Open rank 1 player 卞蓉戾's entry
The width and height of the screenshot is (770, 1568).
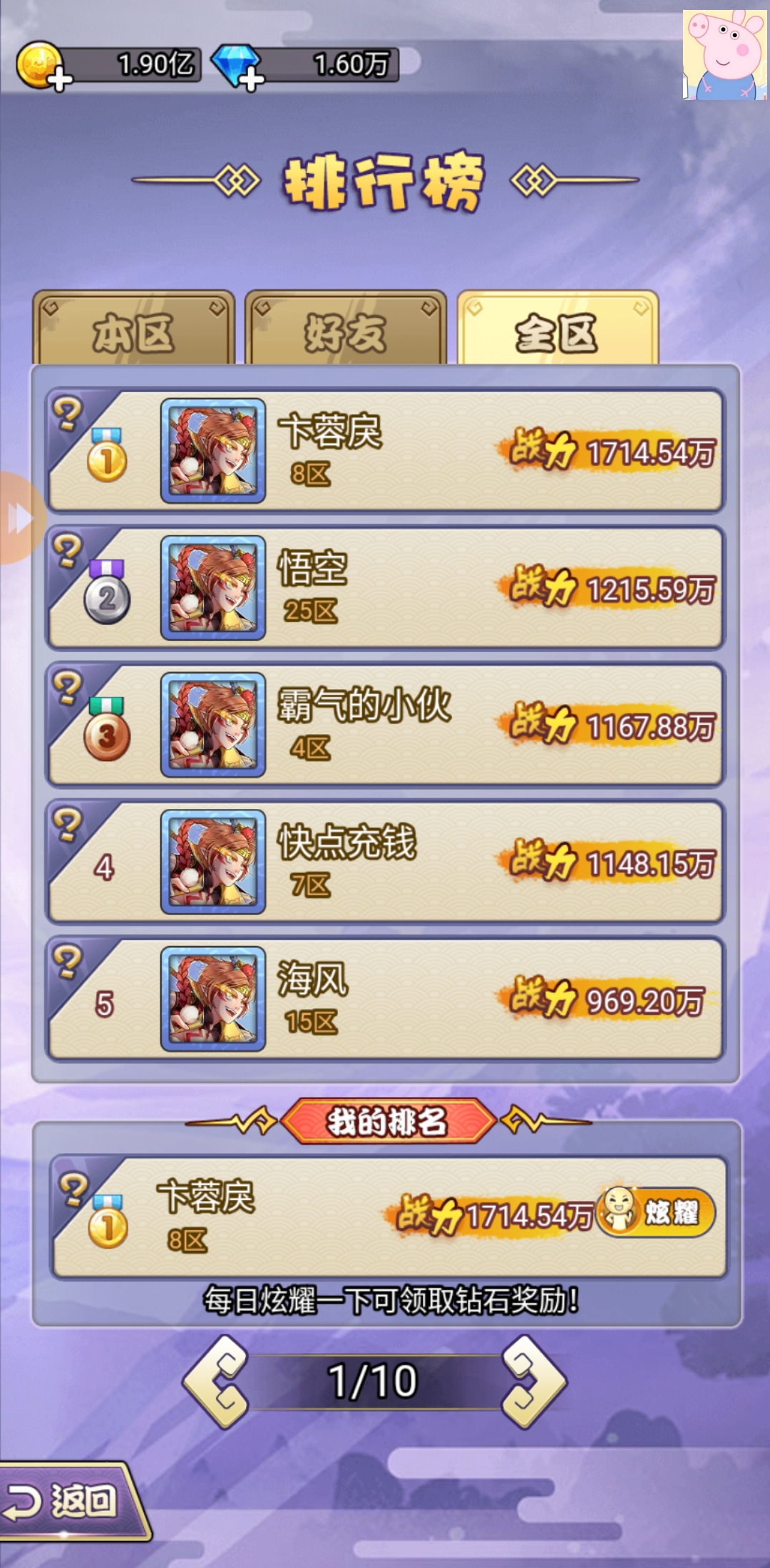385,450
